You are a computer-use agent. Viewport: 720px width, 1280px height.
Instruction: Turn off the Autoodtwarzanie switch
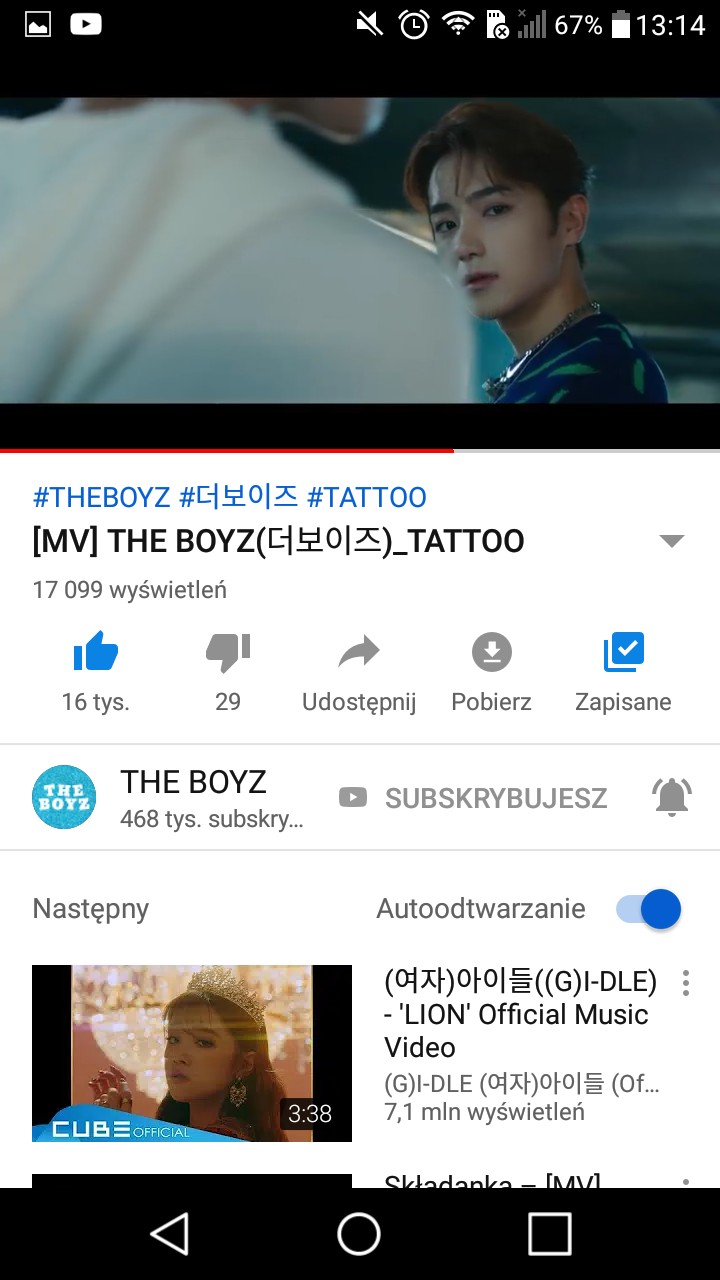coord(650,909)
